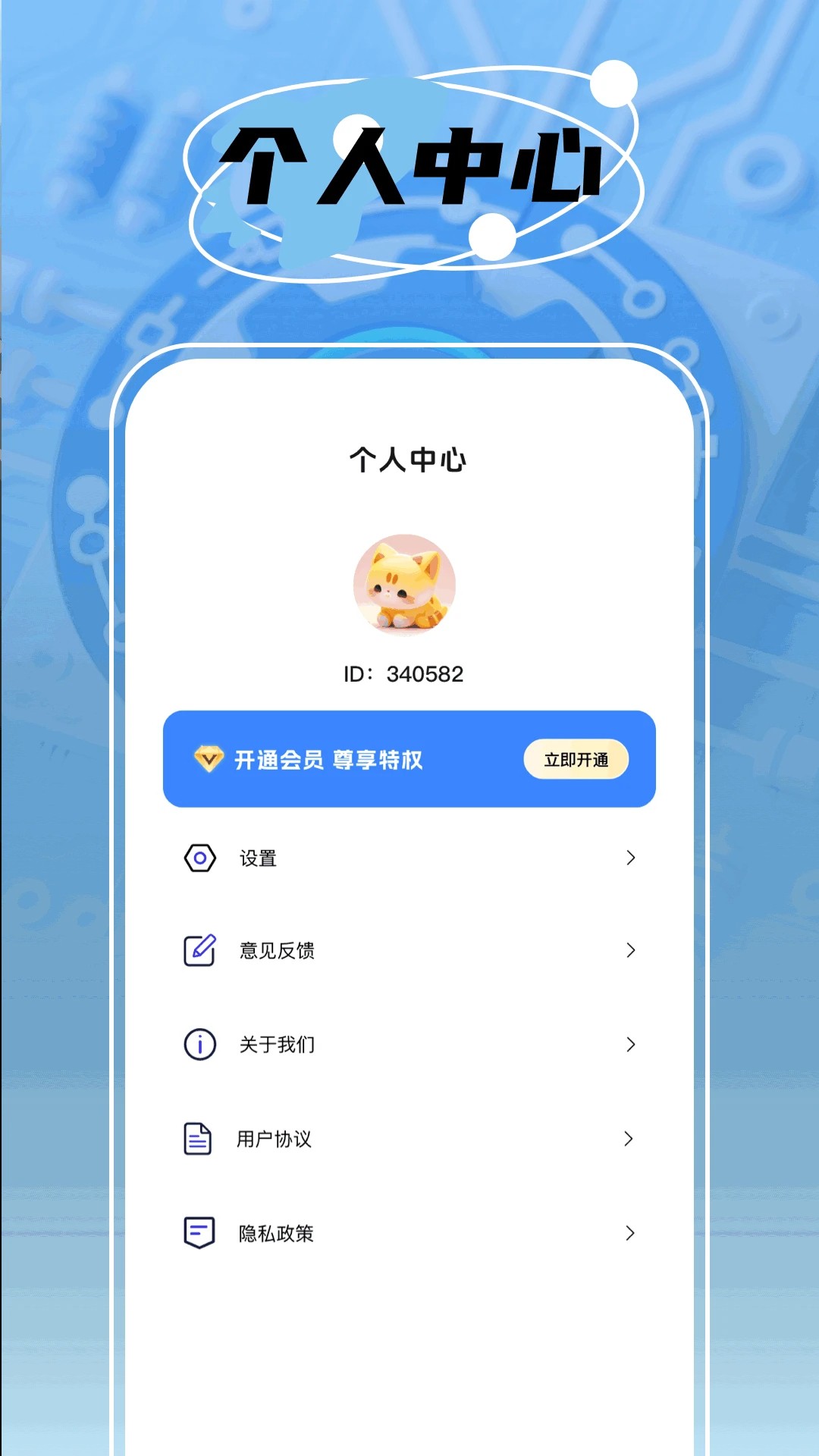This screenshot has height=1456, width=819.
Task: Click the VIP diamond icon on the membership banner
Action: click(x=208, y=758)
